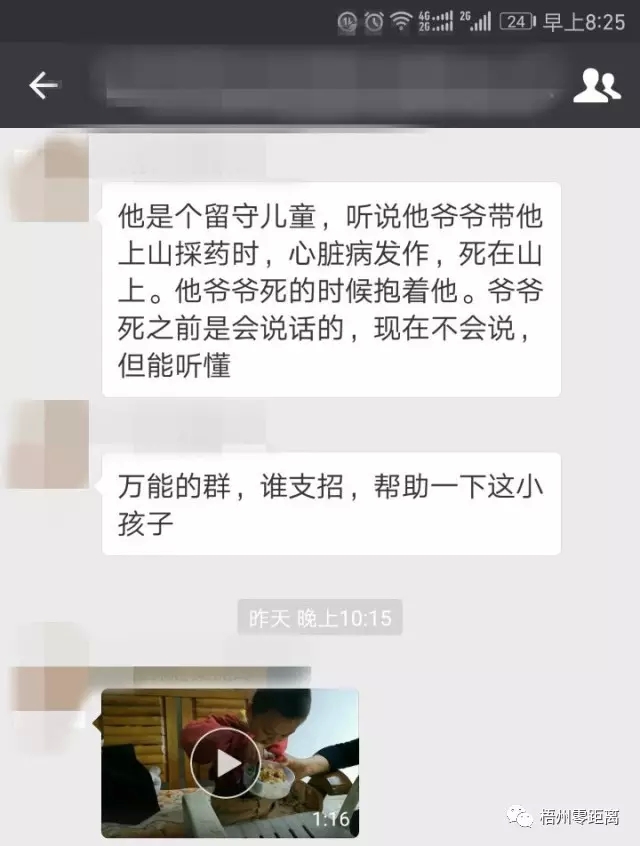Go back from the group chat

43,86
